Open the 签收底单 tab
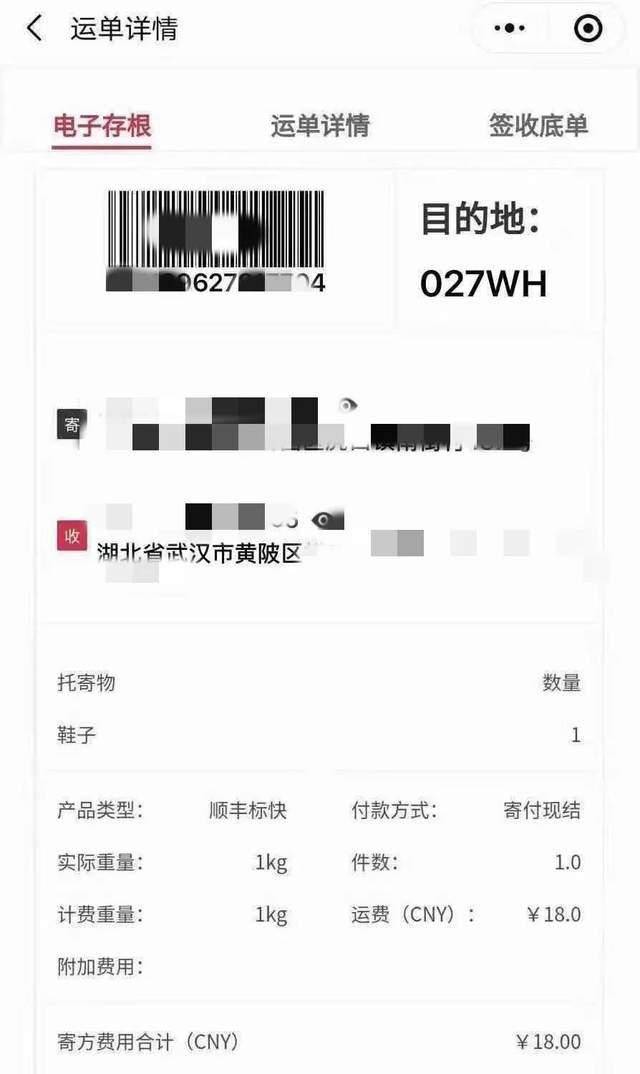This screenshot has width=640, height=1074. point(538,126)
